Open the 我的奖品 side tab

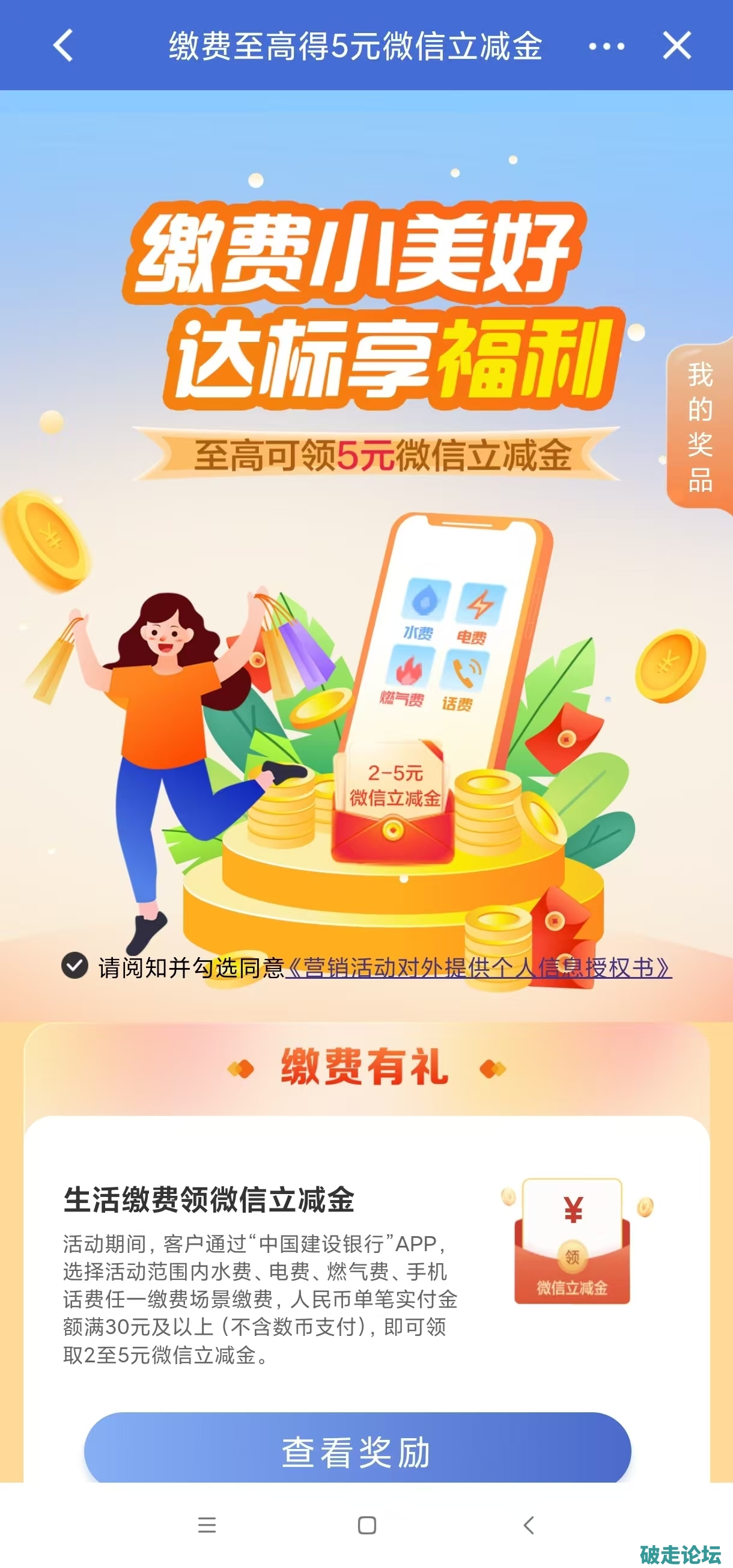pyautogui.click(x=699, y=427)
